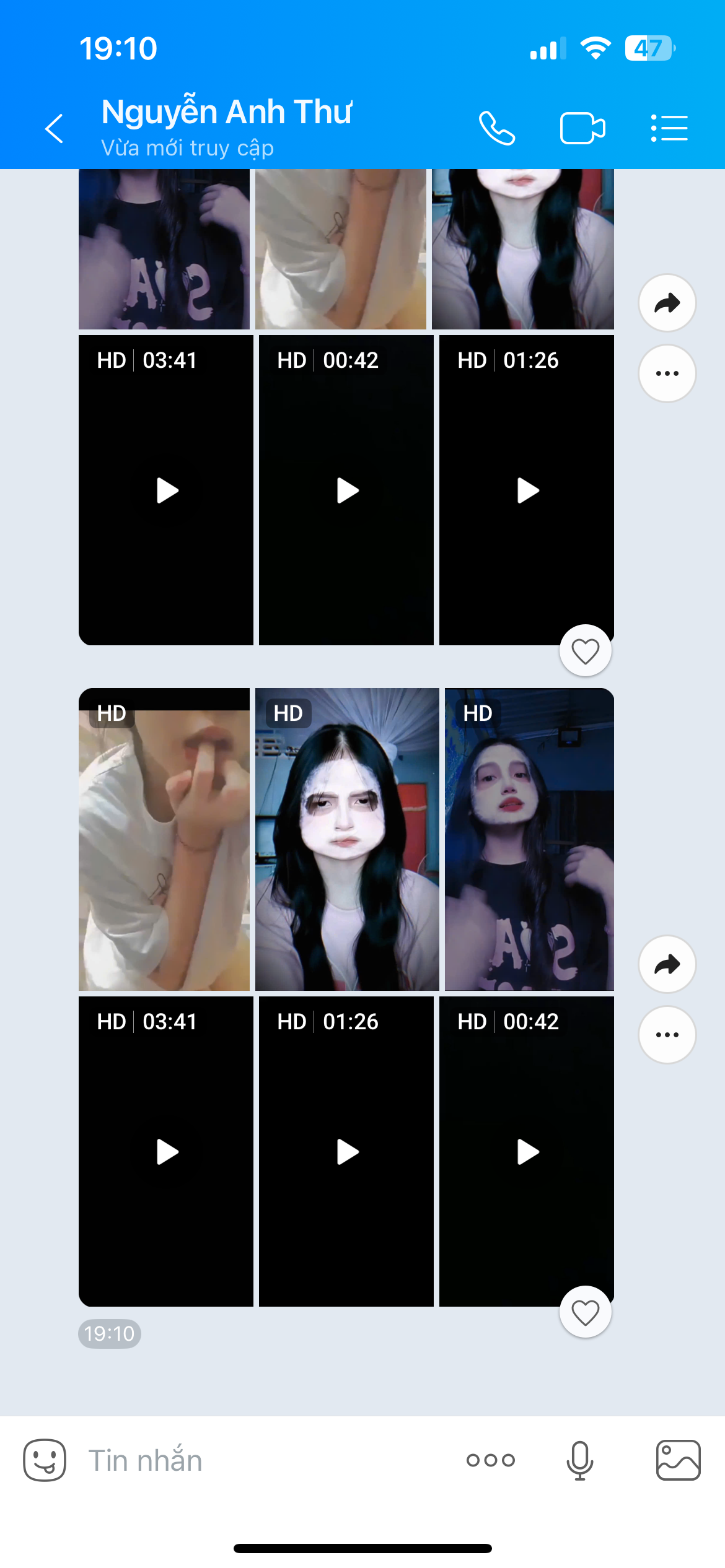Play the 01:26 video in the 19:10 album
The image size is (725, 1568).
(x=346, y=1152)
